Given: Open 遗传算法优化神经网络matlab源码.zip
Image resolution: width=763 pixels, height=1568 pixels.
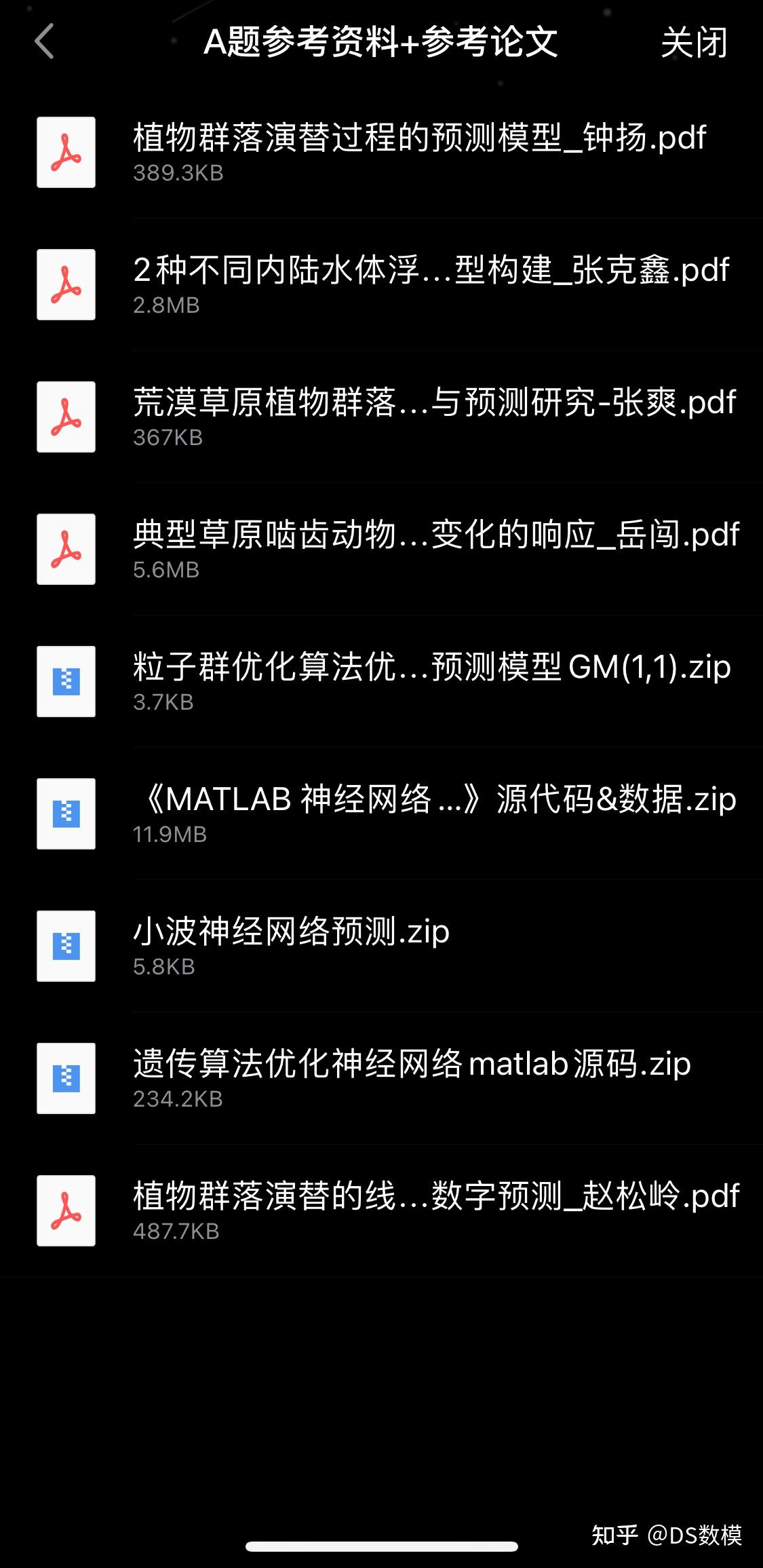Looking at the screenshot, I should [x=381, y=1078].
